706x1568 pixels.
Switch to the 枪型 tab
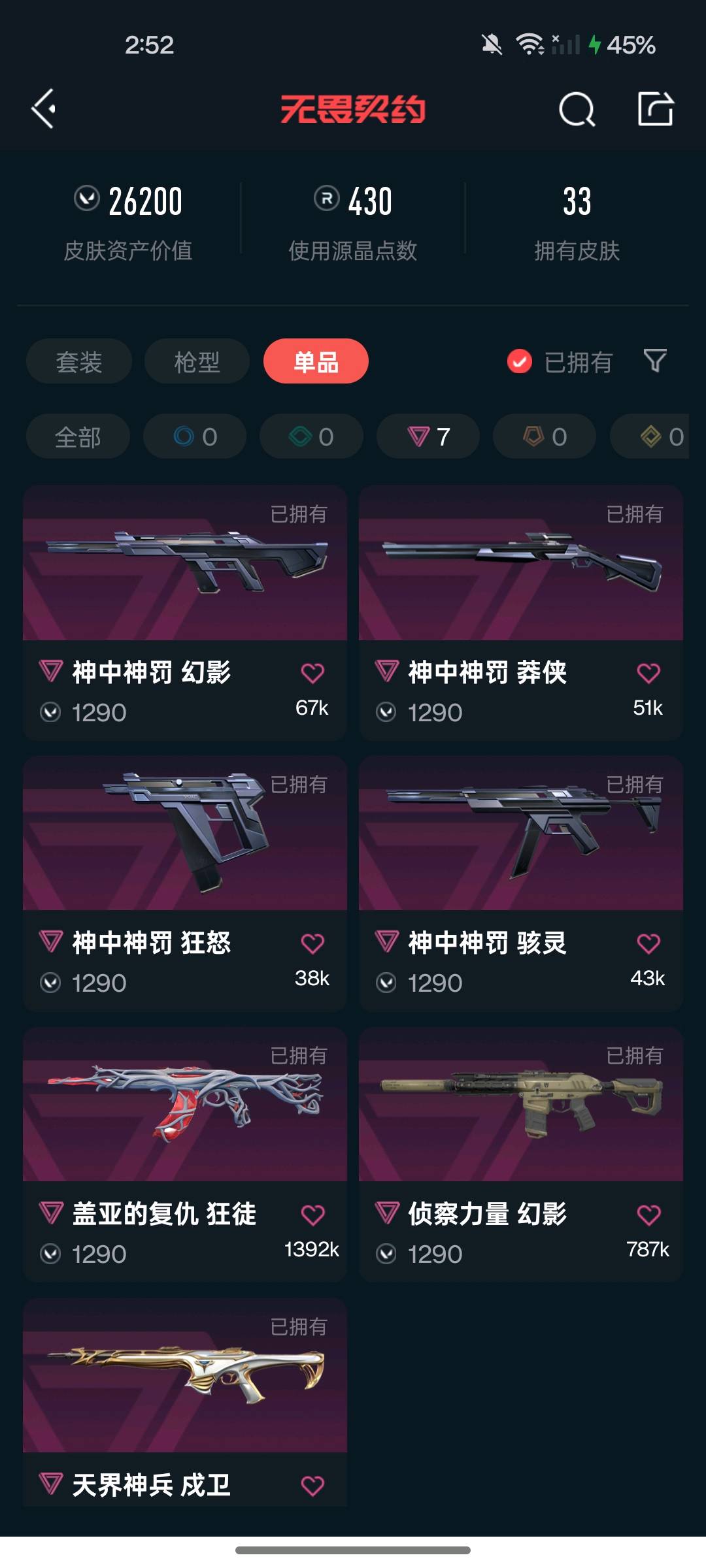pyautogui.click(x=197, y=361)
